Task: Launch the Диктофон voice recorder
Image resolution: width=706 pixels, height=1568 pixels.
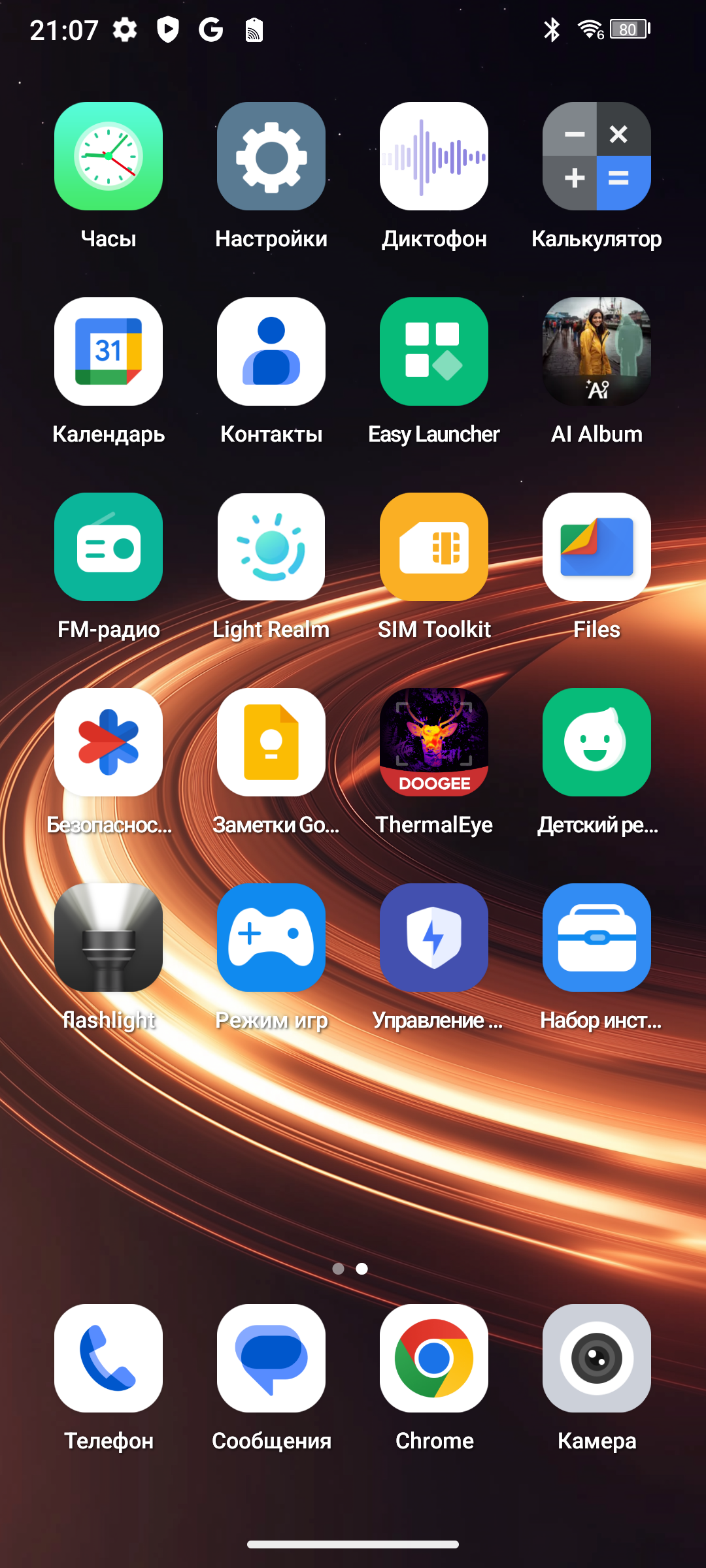Action: (x=434, y=156)
